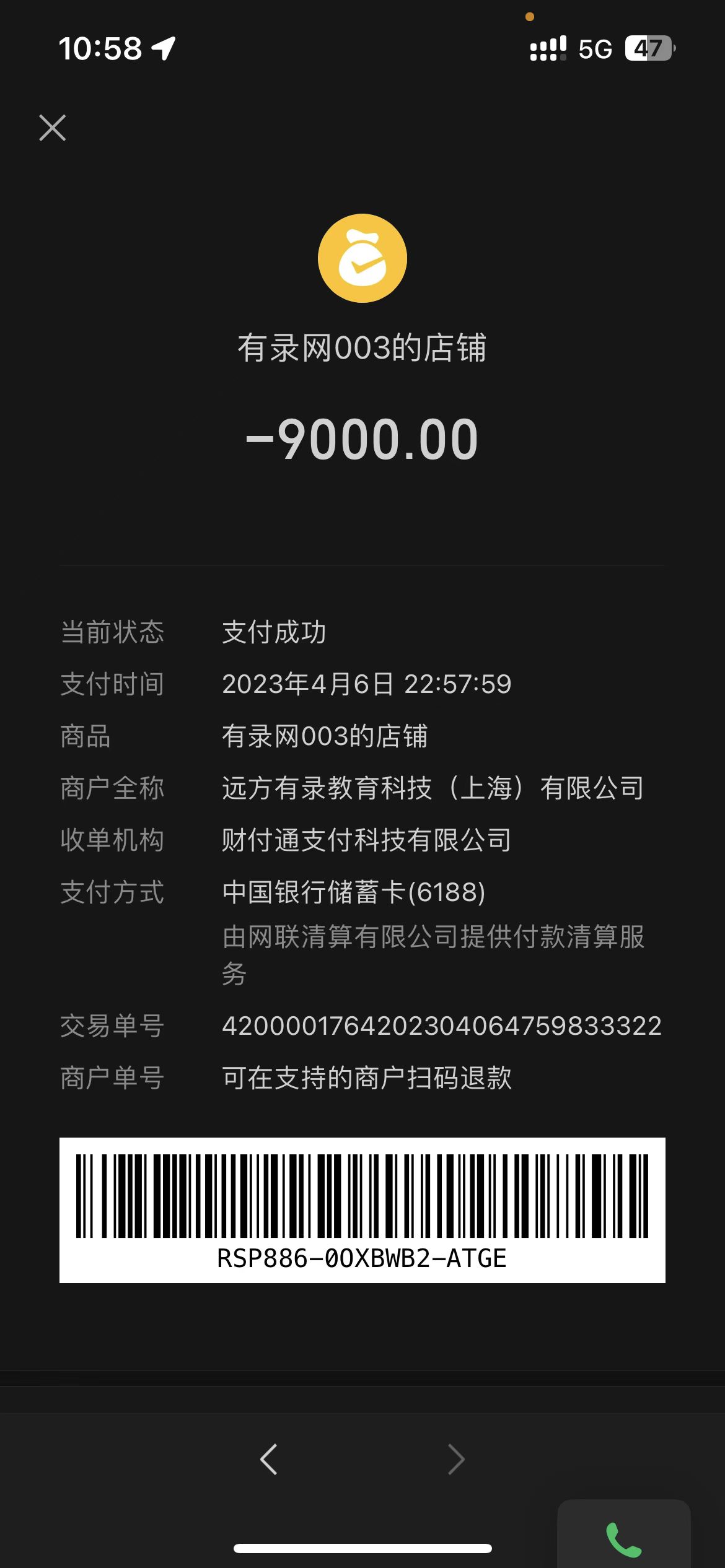Tap the green phone call button

[x=623, y=1538]
